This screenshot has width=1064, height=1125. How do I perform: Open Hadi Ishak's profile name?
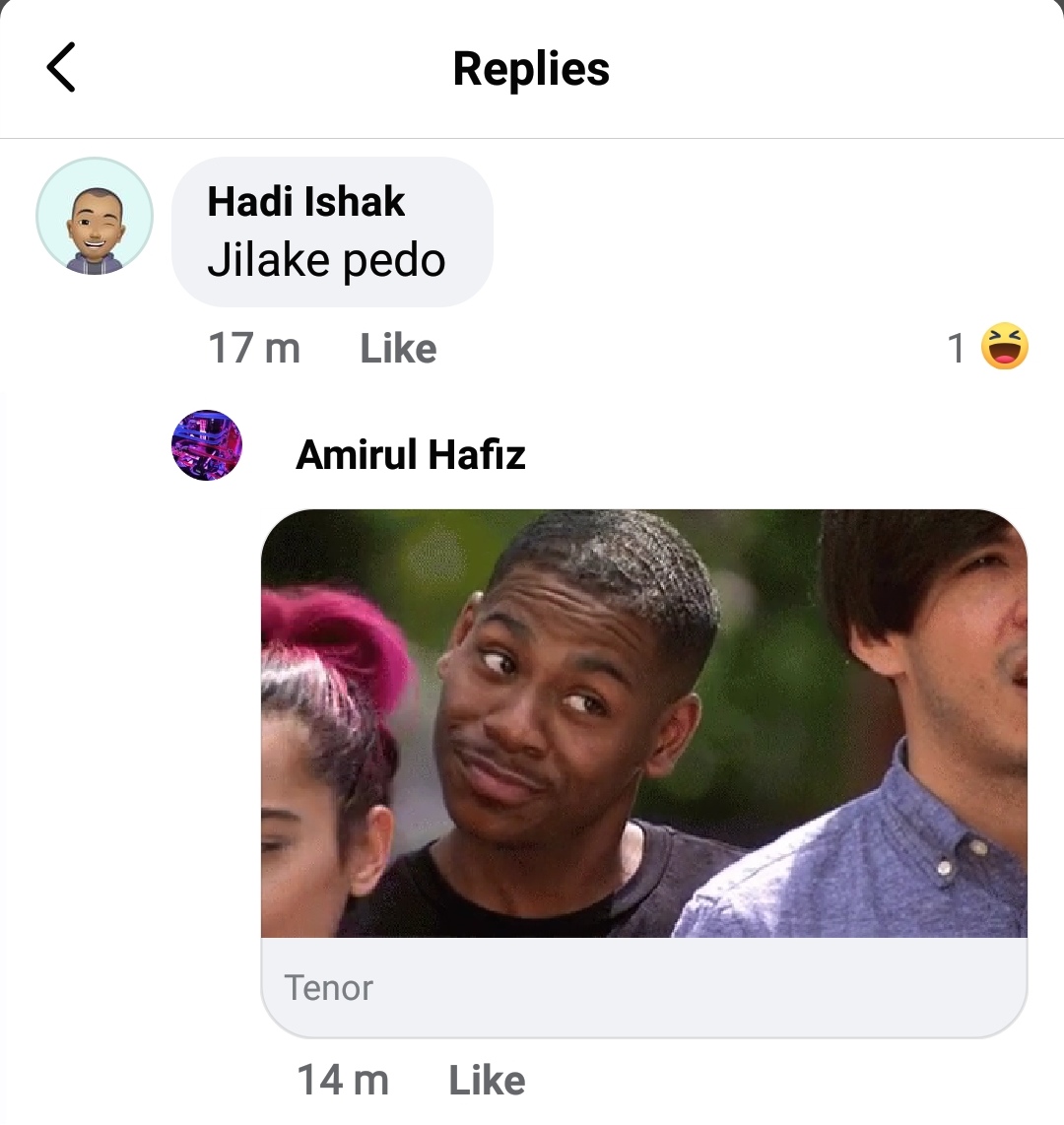coord(305,202)
